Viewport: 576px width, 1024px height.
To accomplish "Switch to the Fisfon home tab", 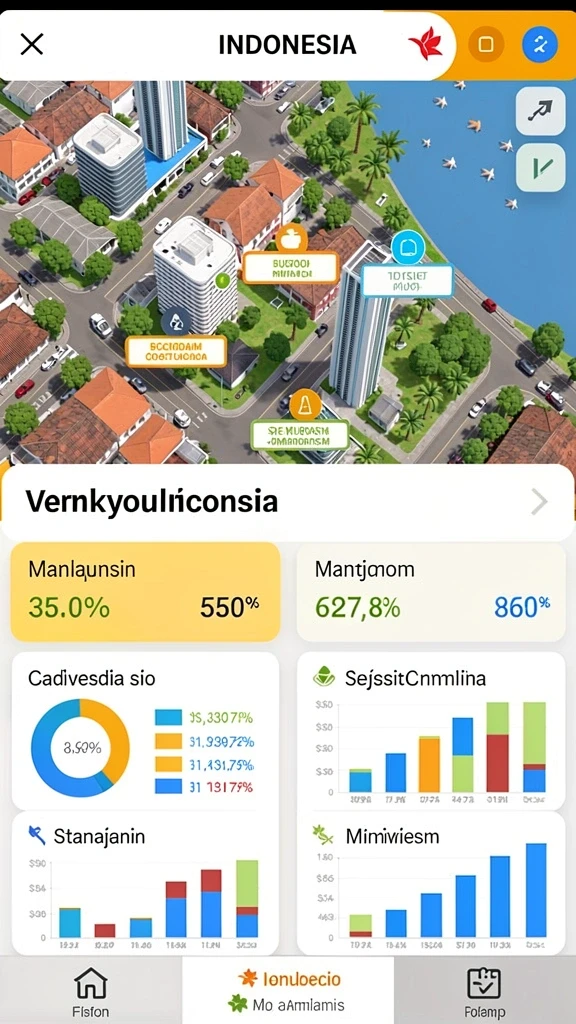I will (x=91, y=991).
